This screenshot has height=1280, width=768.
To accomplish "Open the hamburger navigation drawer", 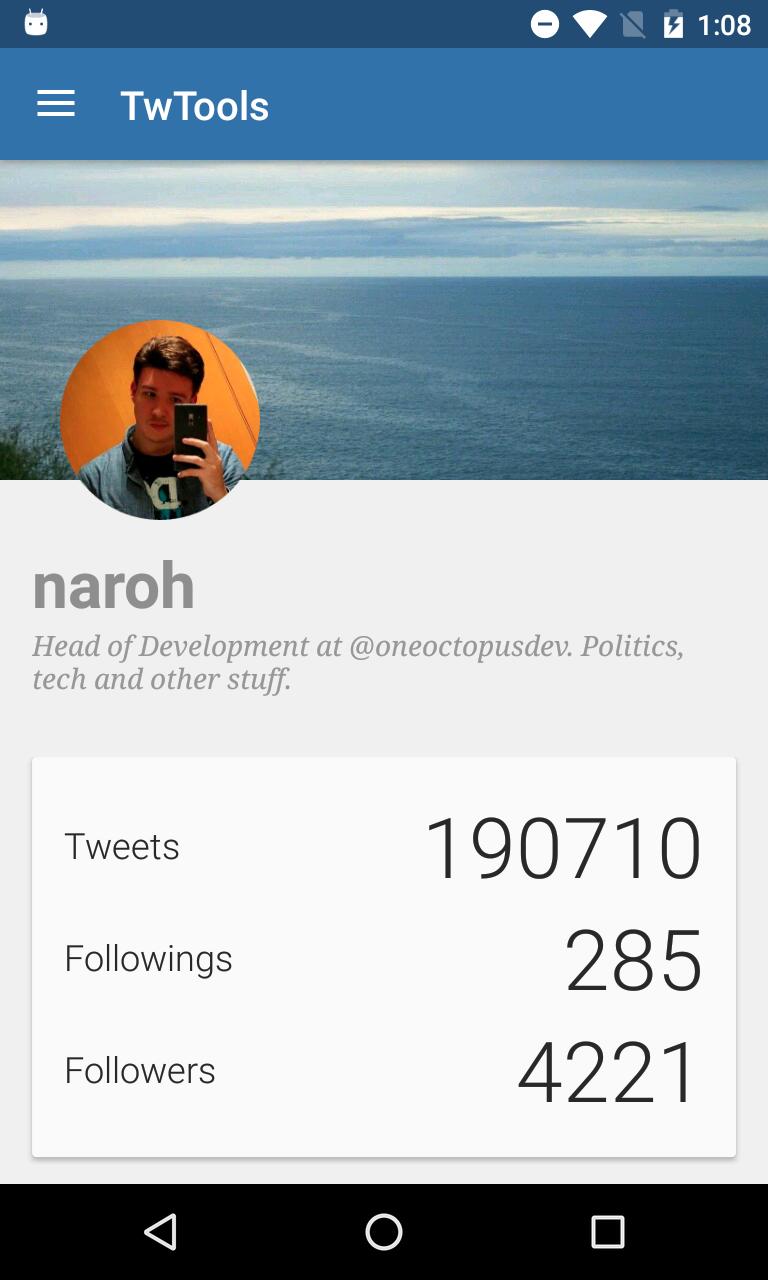I will point(56,104).
